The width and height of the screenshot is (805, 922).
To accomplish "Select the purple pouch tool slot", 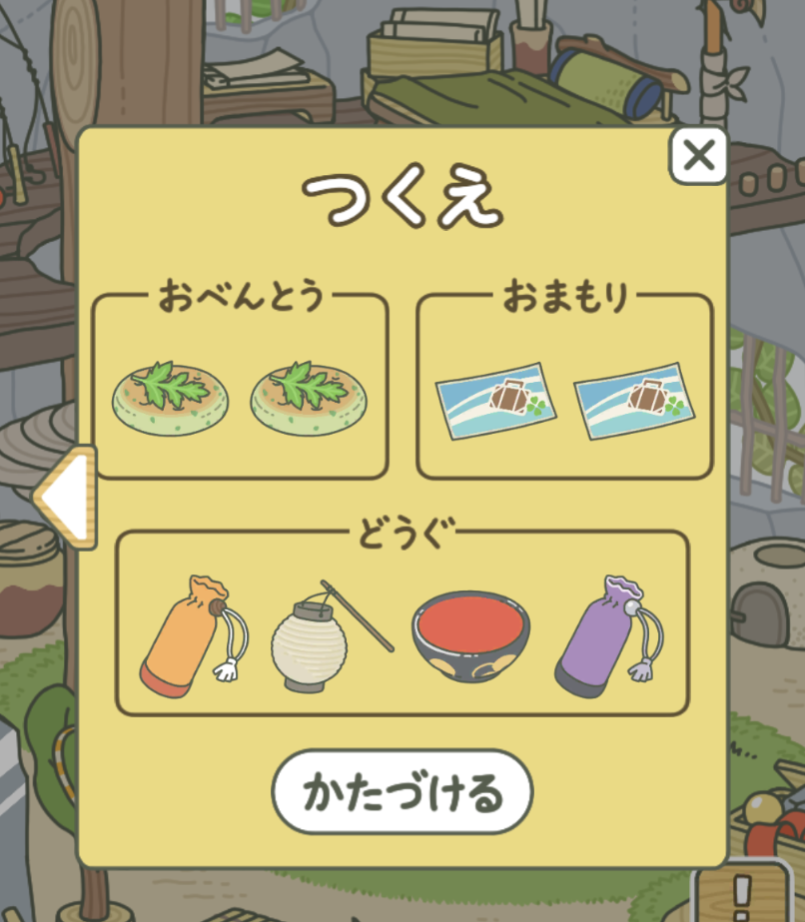I will click(x=600, y=636).
